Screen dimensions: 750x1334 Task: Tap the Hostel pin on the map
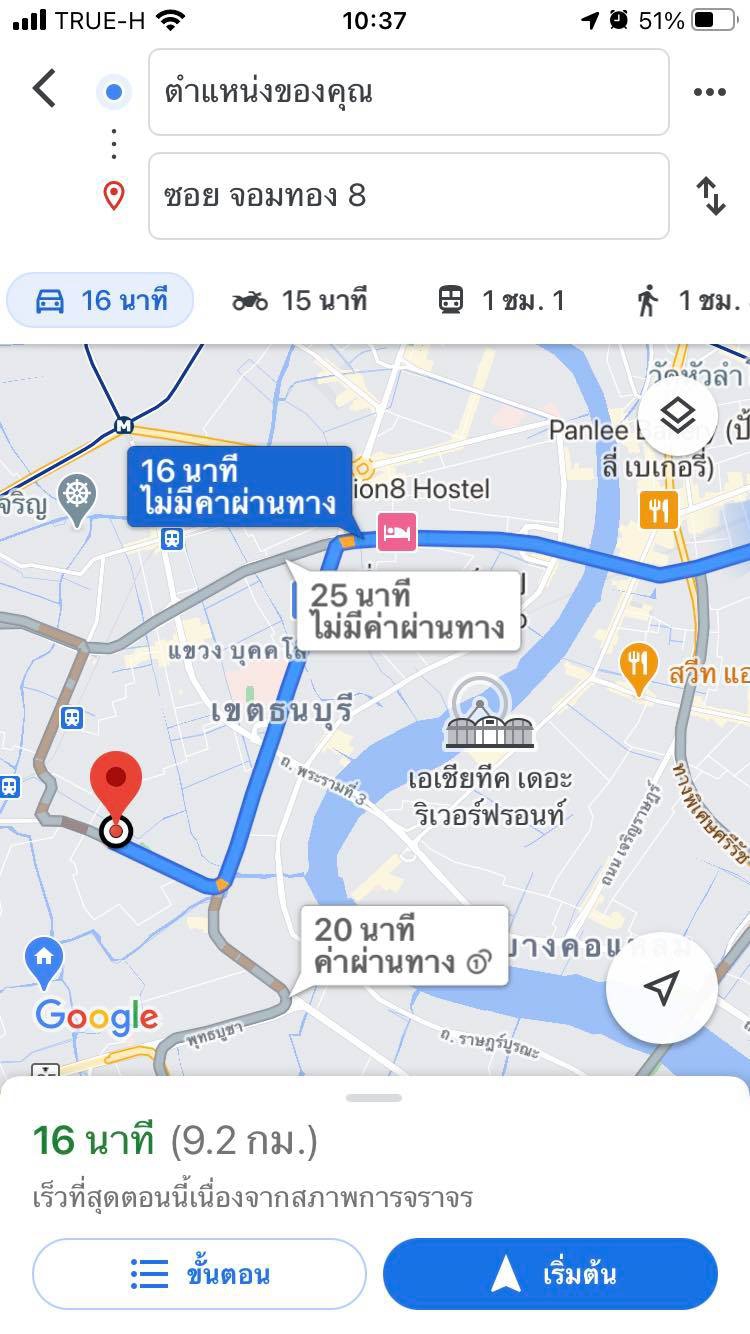coord(396,532)
